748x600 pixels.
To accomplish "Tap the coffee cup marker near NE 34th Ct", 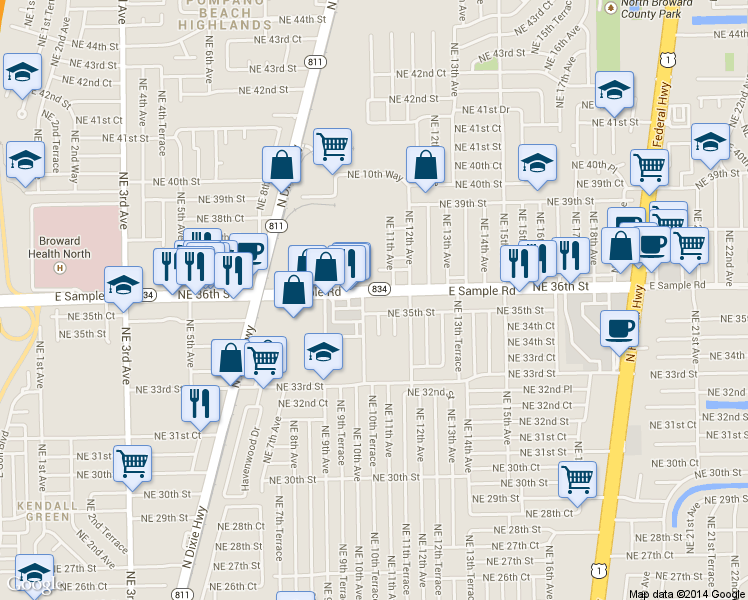I will tap(619, 331).
